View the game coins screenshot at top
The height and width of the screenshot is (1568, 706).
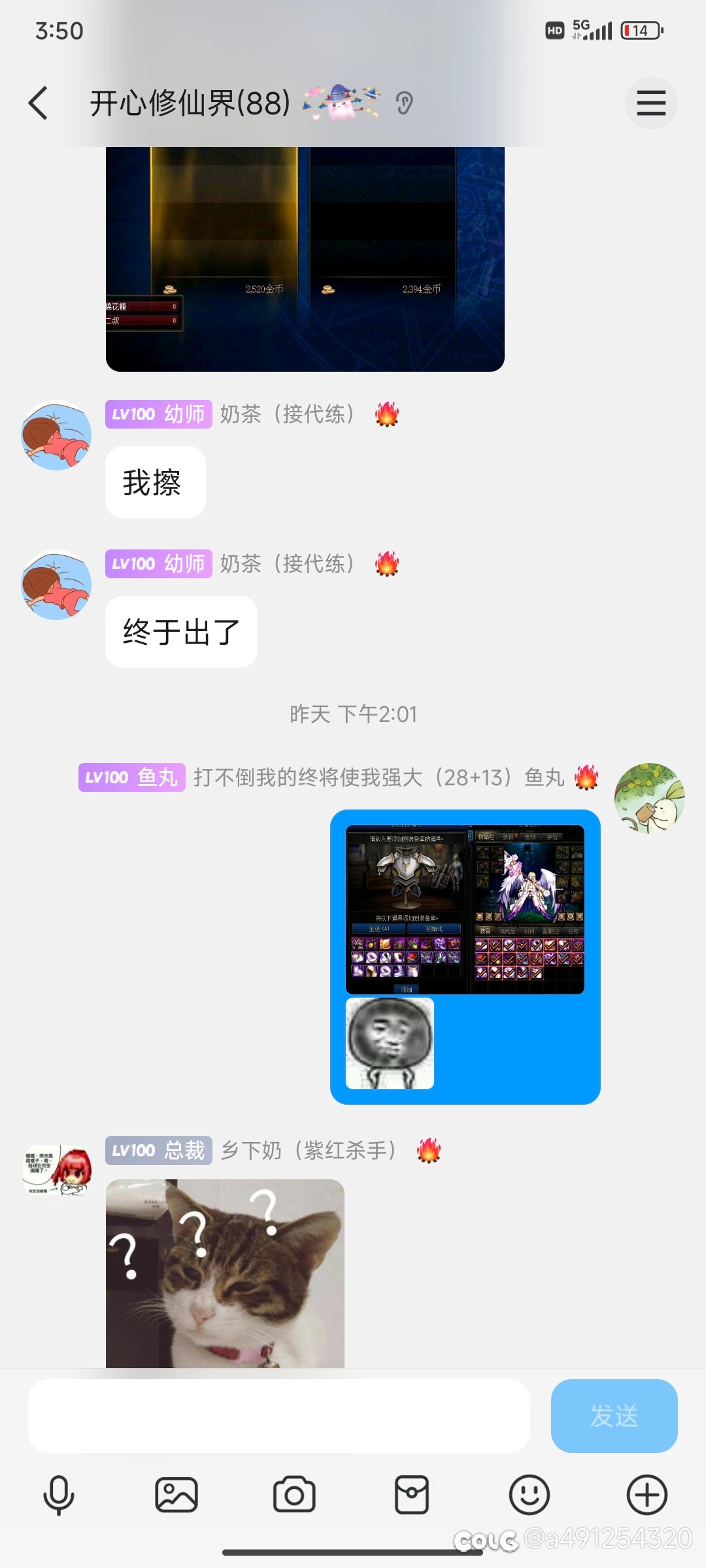[x=305, y=259]
